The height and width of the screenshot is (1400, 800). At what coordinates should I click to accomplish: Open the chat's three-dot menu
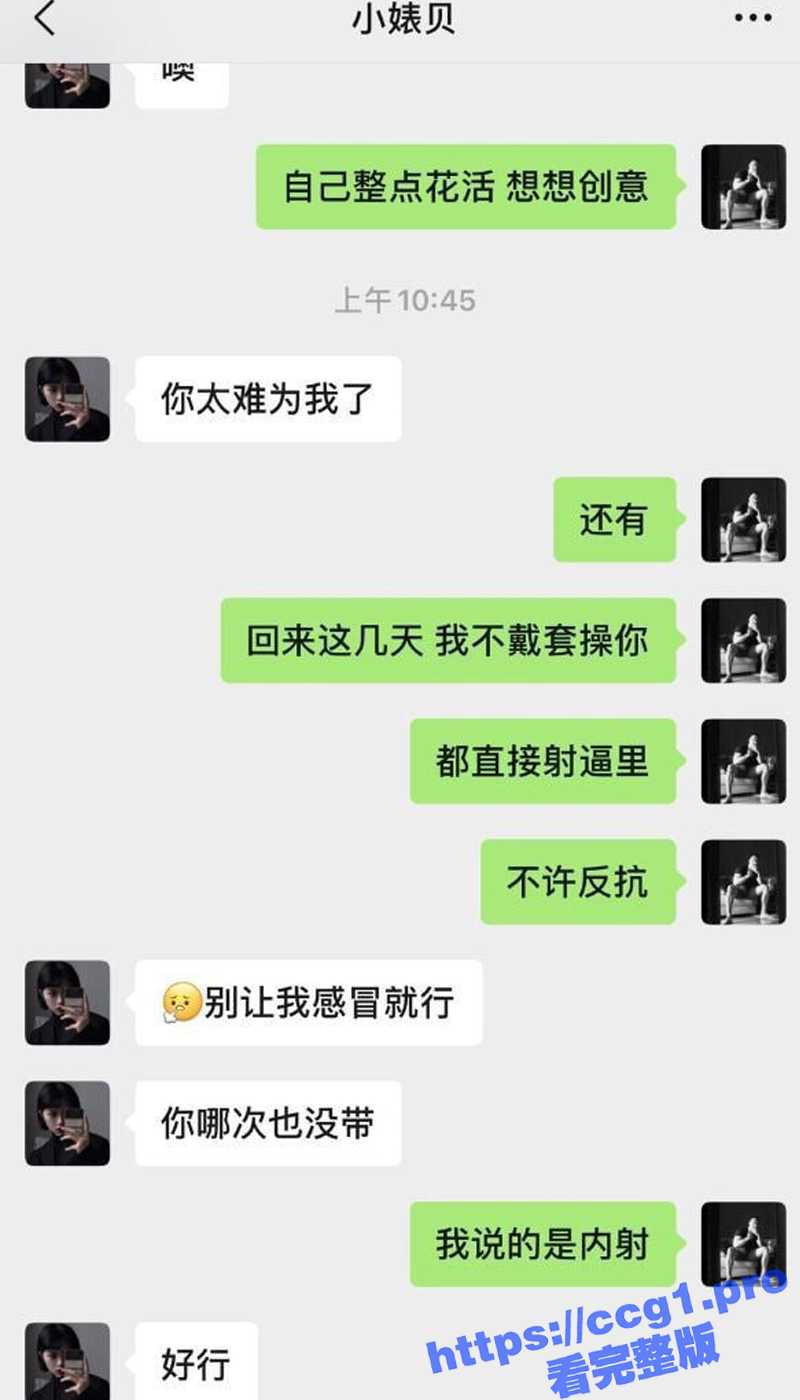coord(752,19)
